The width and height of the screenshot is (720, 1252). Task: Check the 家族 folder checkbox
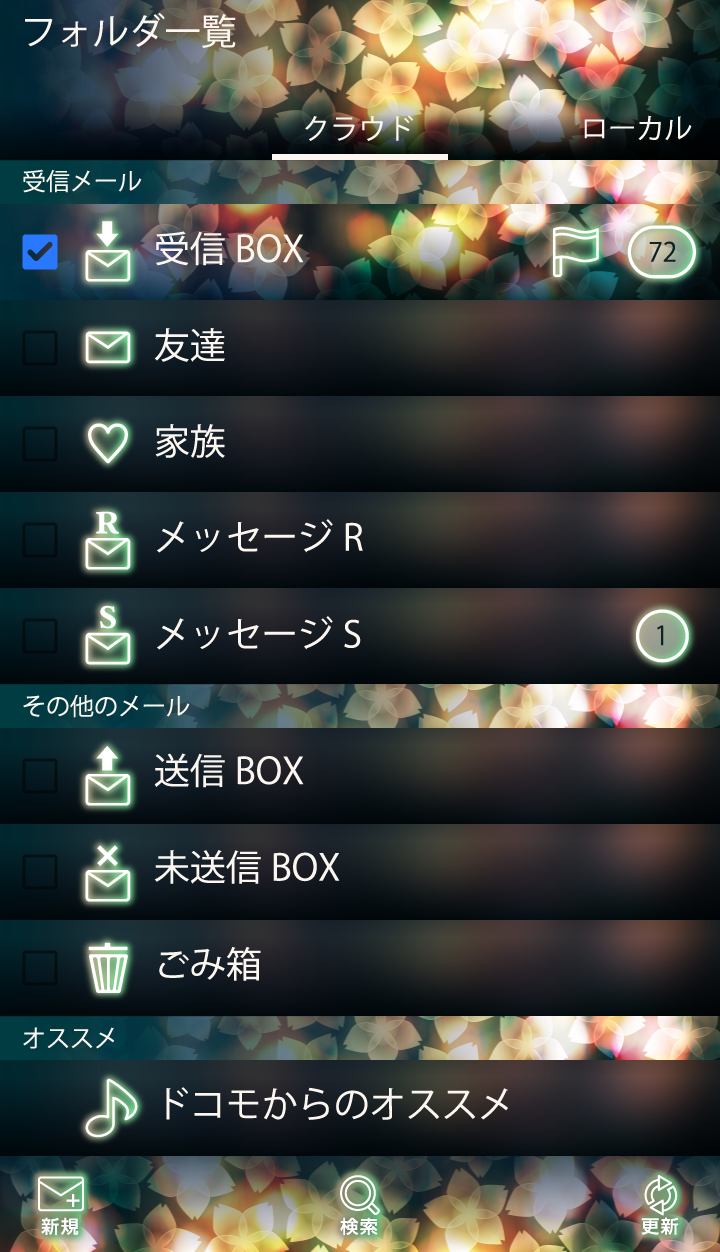coord(40,443)
